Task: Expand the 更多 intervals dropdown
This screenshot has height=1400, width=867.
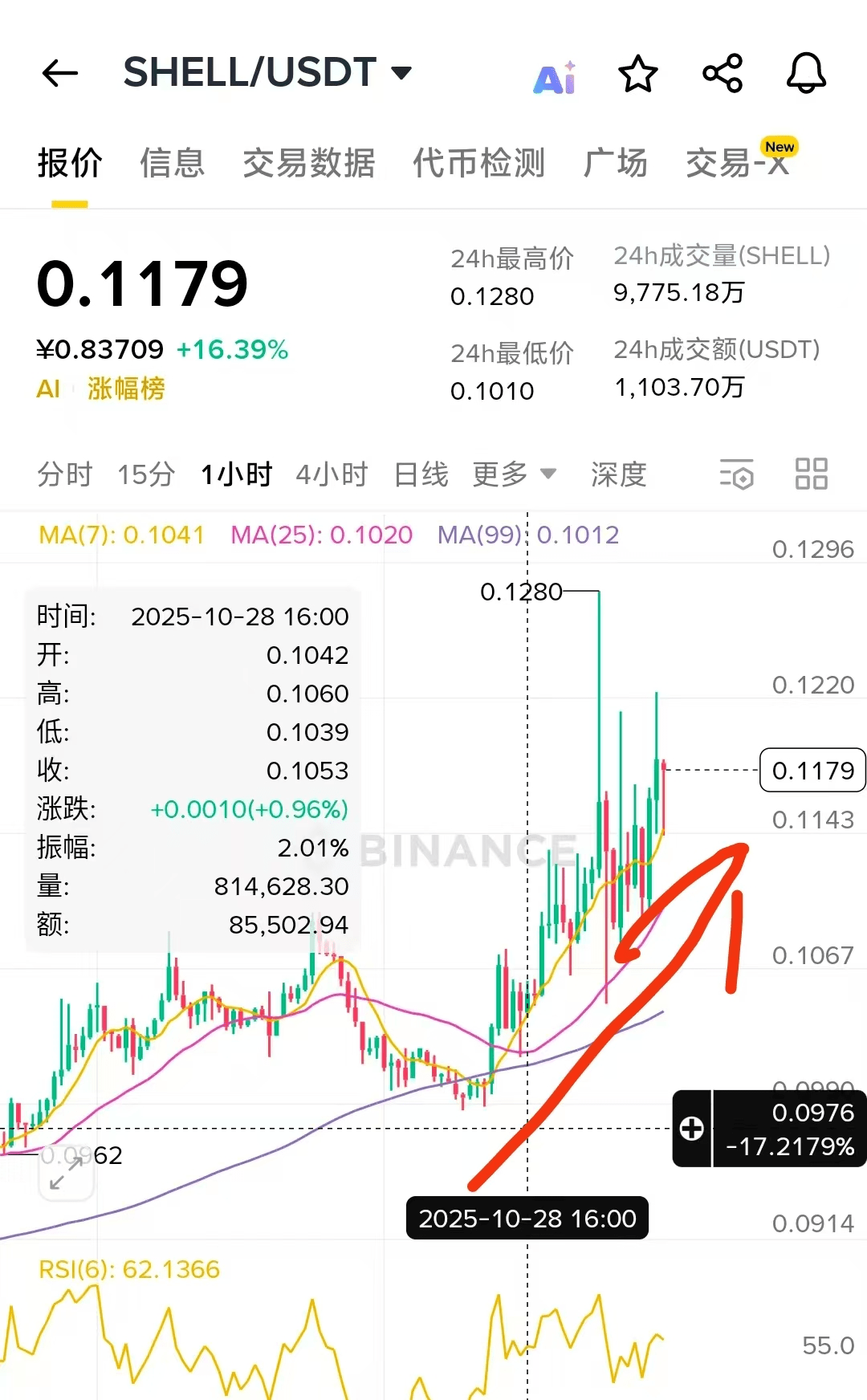Action: [x=514, y=474]
